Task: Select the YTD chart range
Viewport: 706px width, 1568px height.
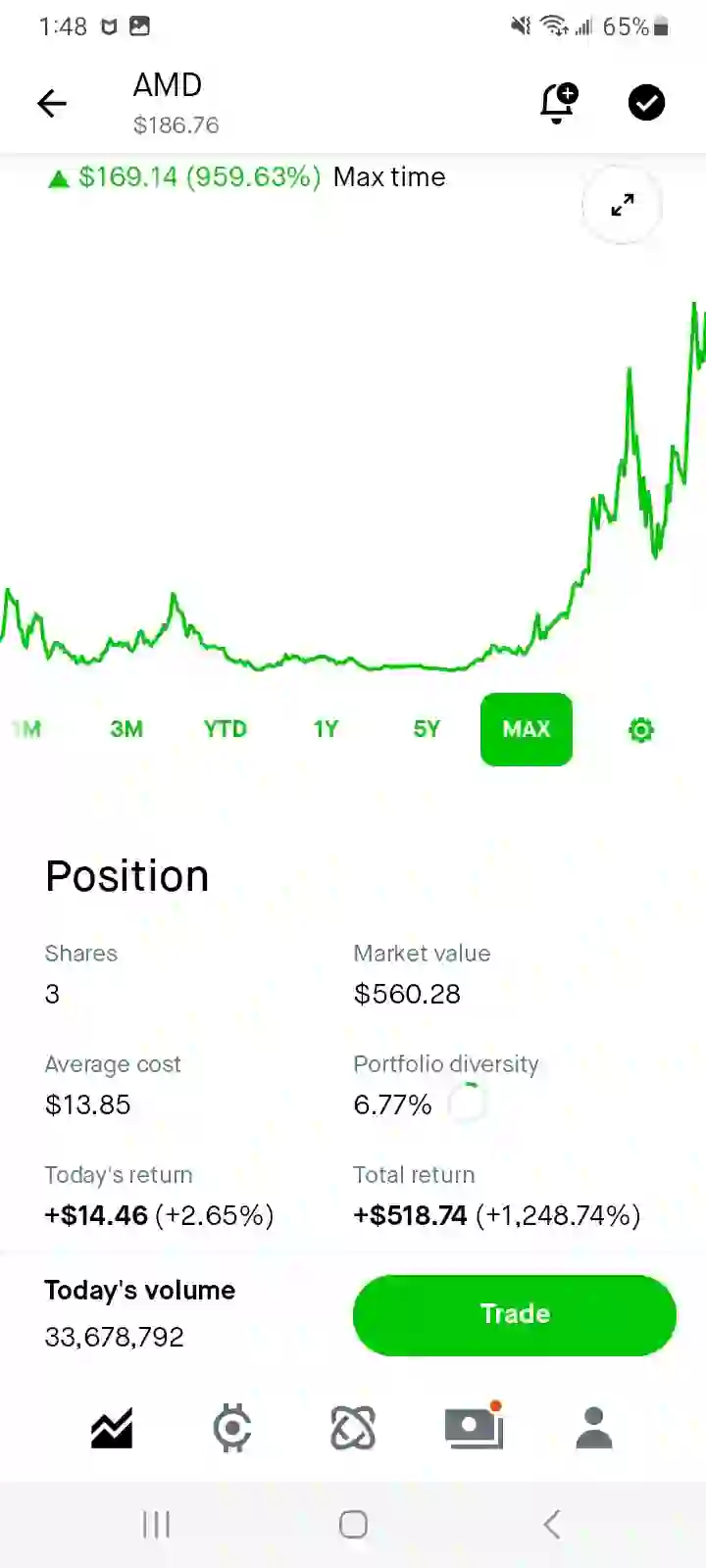Action: point(226,729)
